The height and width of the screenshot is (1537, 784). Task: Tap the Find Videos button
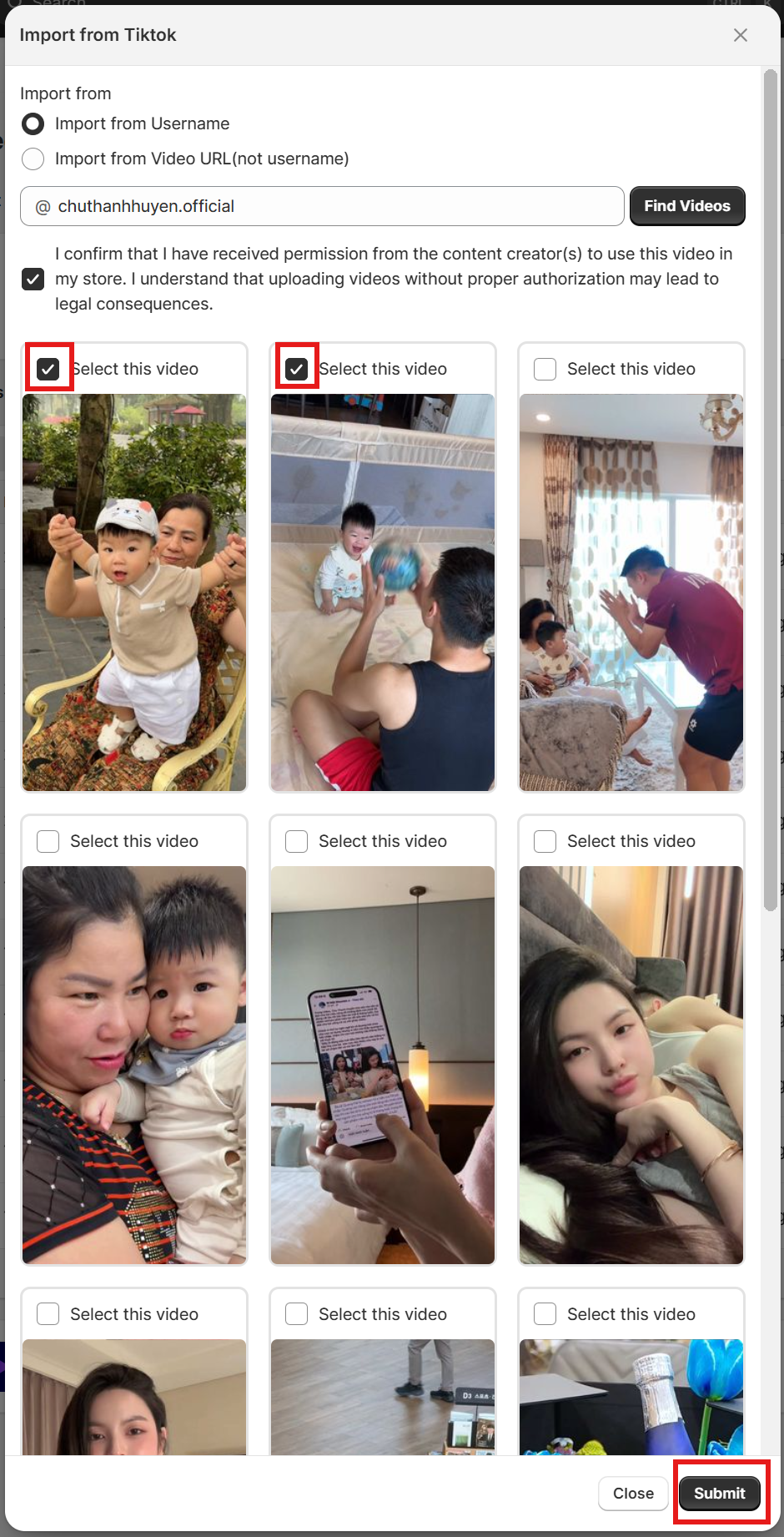tap(686, 206)
